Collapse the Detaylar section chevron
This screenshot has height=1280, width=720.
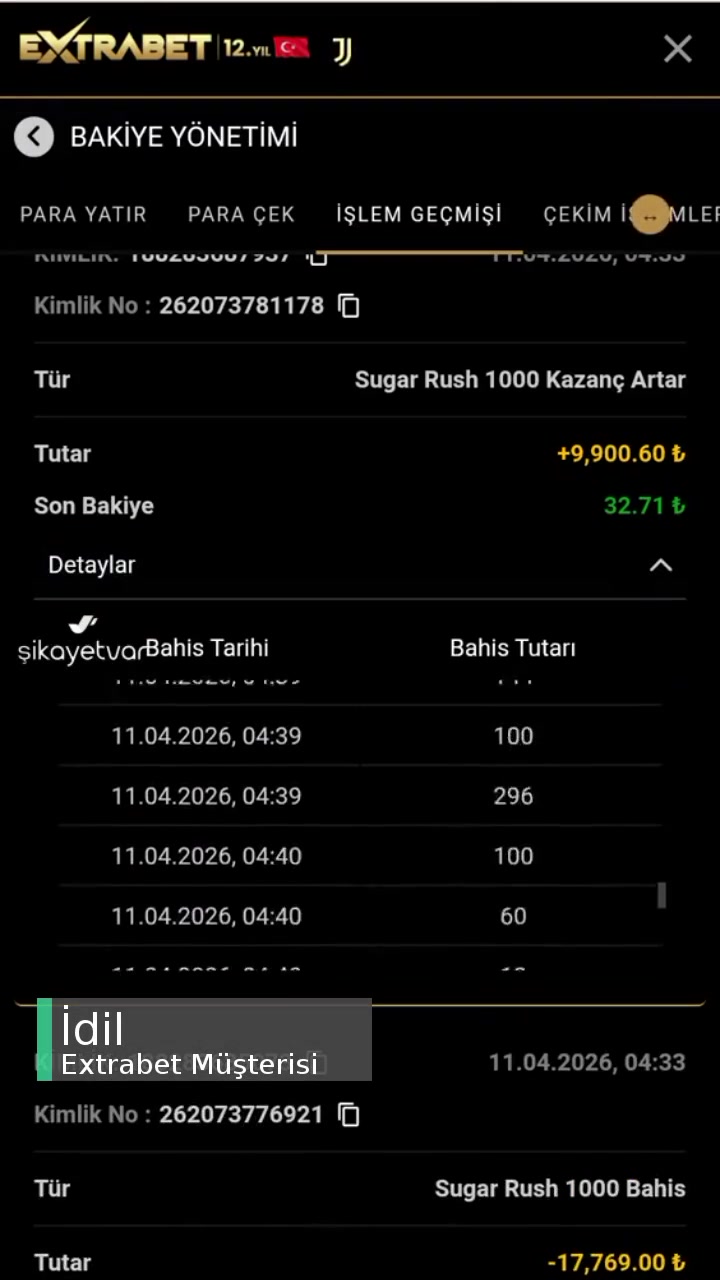pyautogui.click(x=660, y=565)
